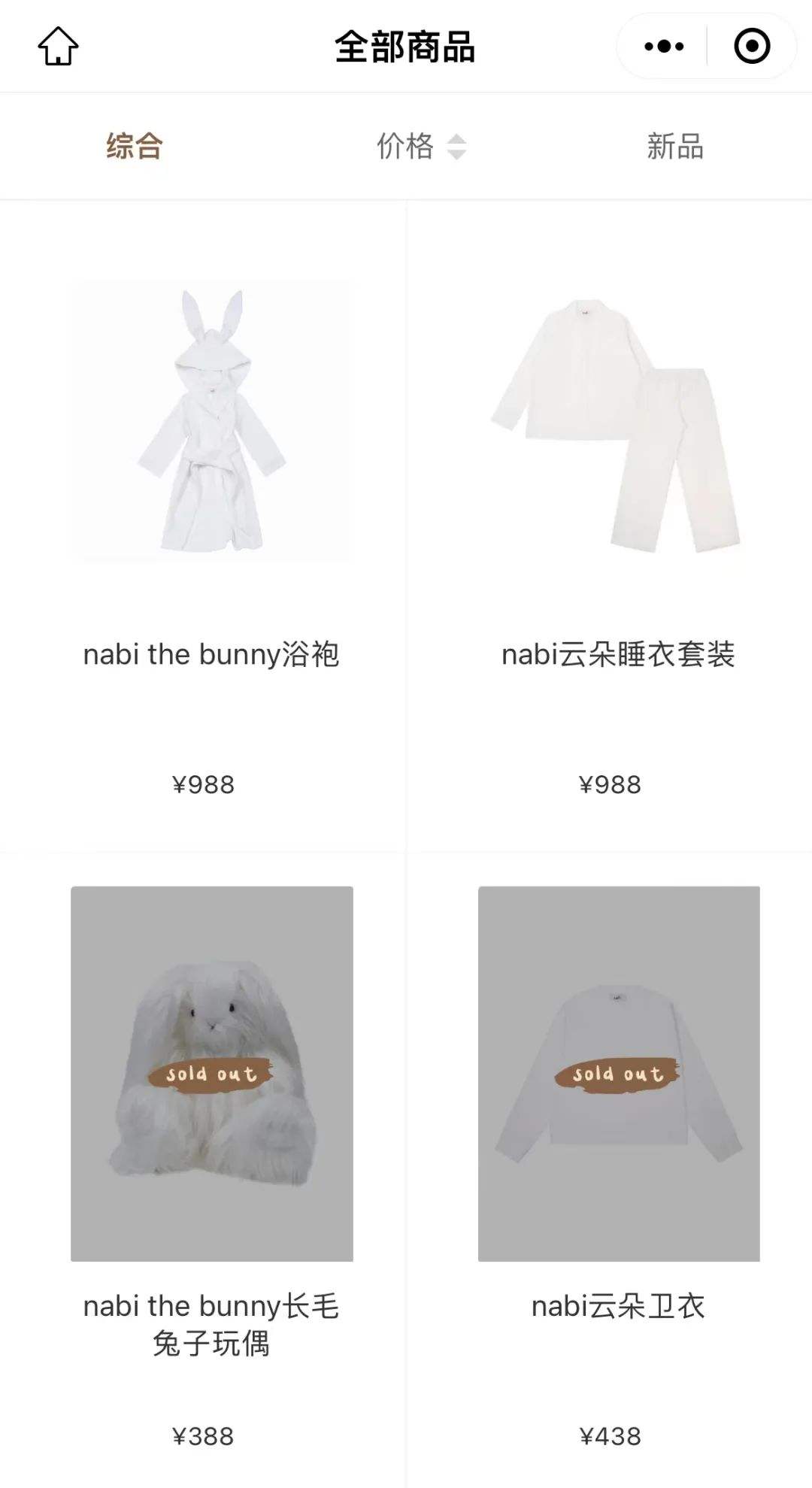The width and height of the screenshot is (812, 1488).
Task: Switch sorting to 综合
Action: 135,147
